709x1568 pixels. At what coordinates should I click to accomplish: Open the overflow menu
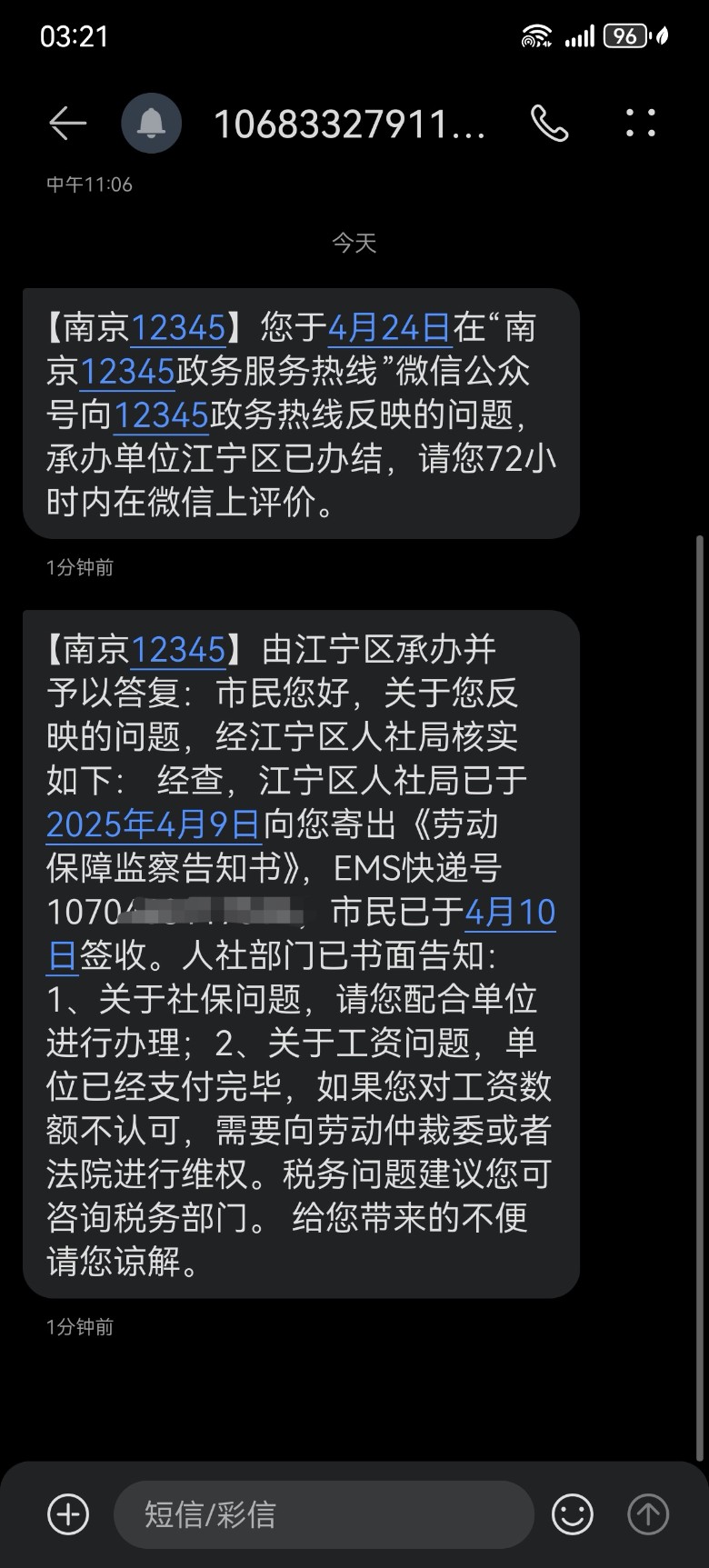640,123
